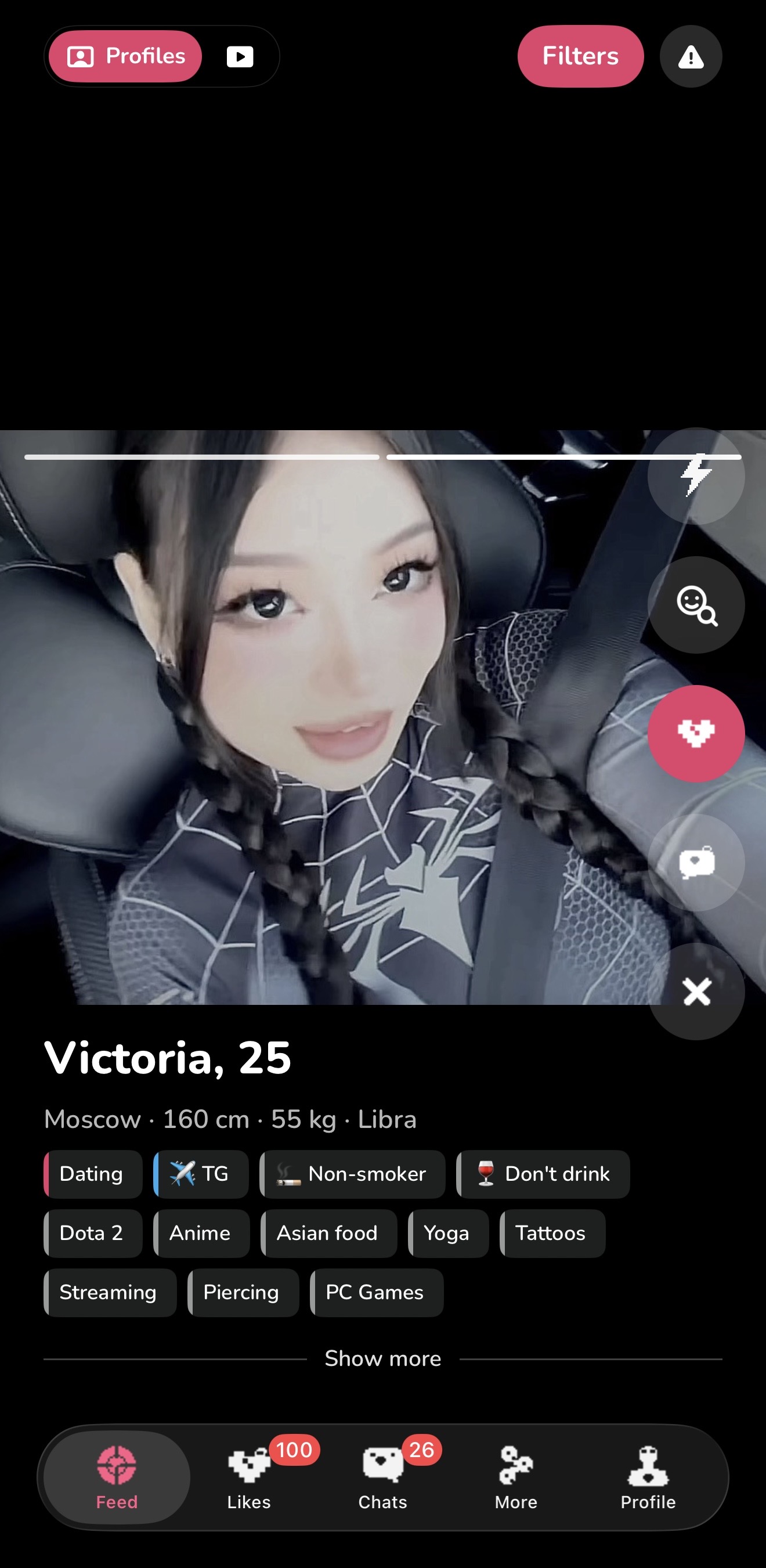The width and height of the screenshot is (766, 1568).
Task: Open the face search icon
Action: tap(696, 605)
